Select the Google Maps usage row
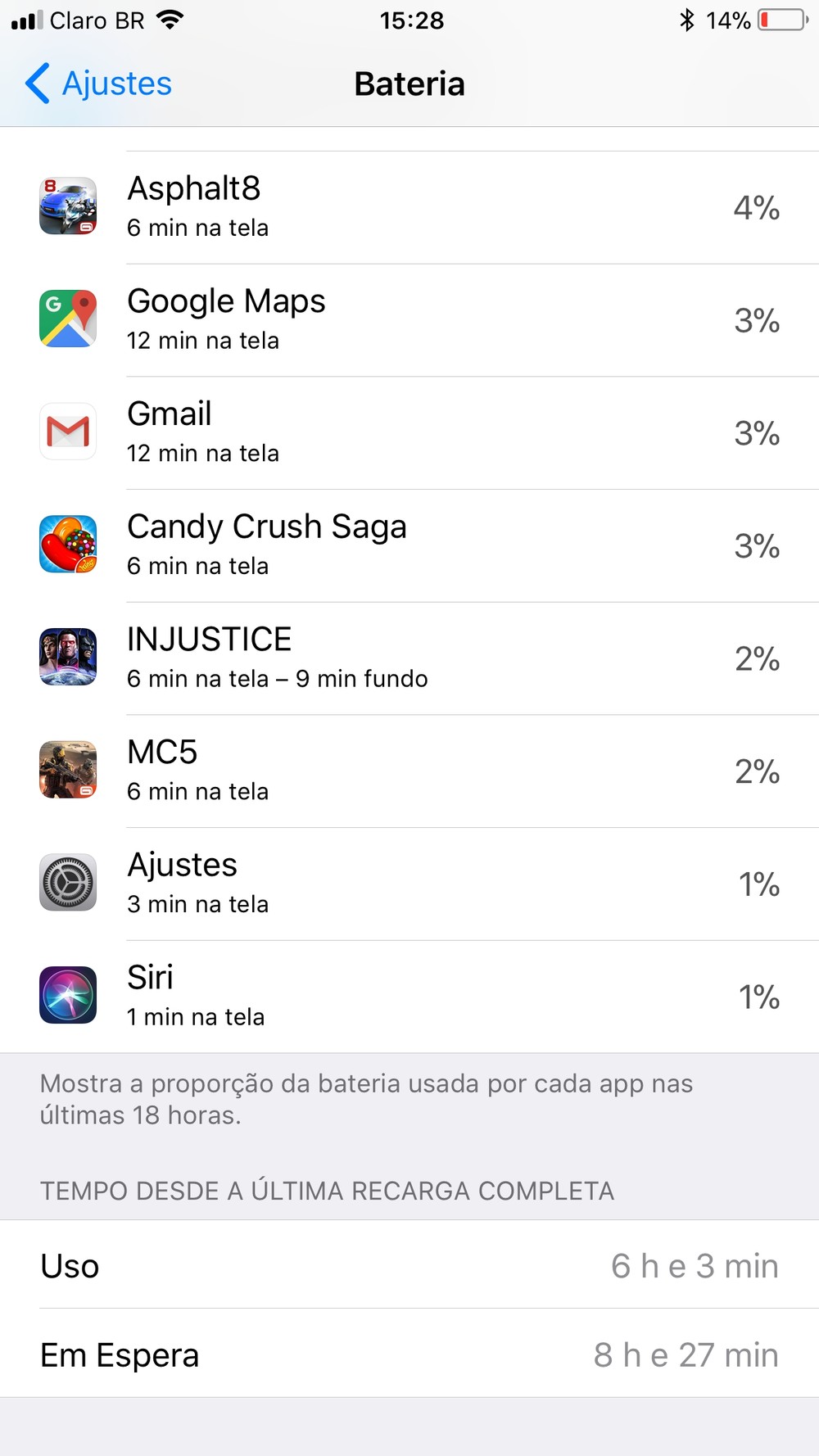Image resolution: width=819 pixels, height=1456 pixels. coord(409,320)
